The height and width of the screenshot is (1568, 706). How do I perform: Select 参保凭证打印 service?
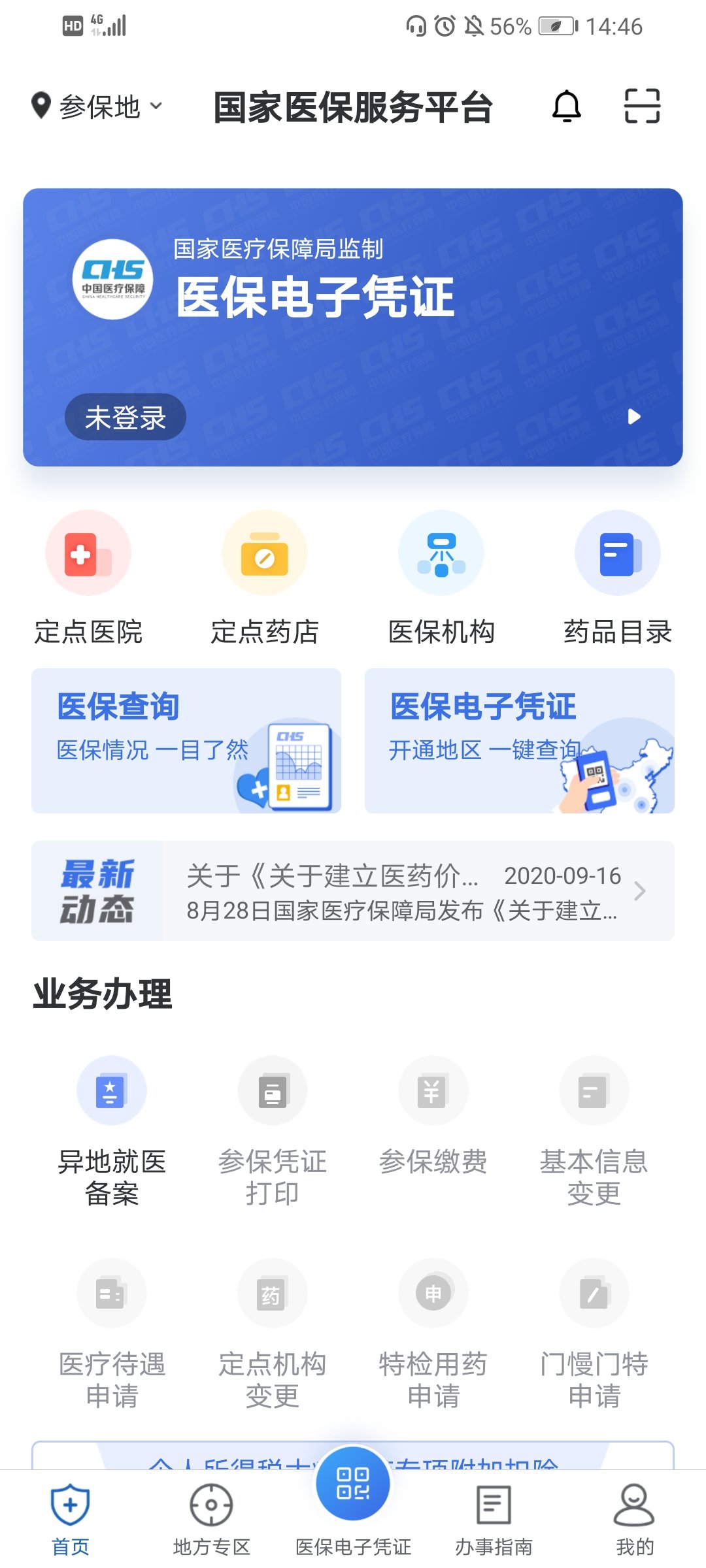tap(273, 1130)
